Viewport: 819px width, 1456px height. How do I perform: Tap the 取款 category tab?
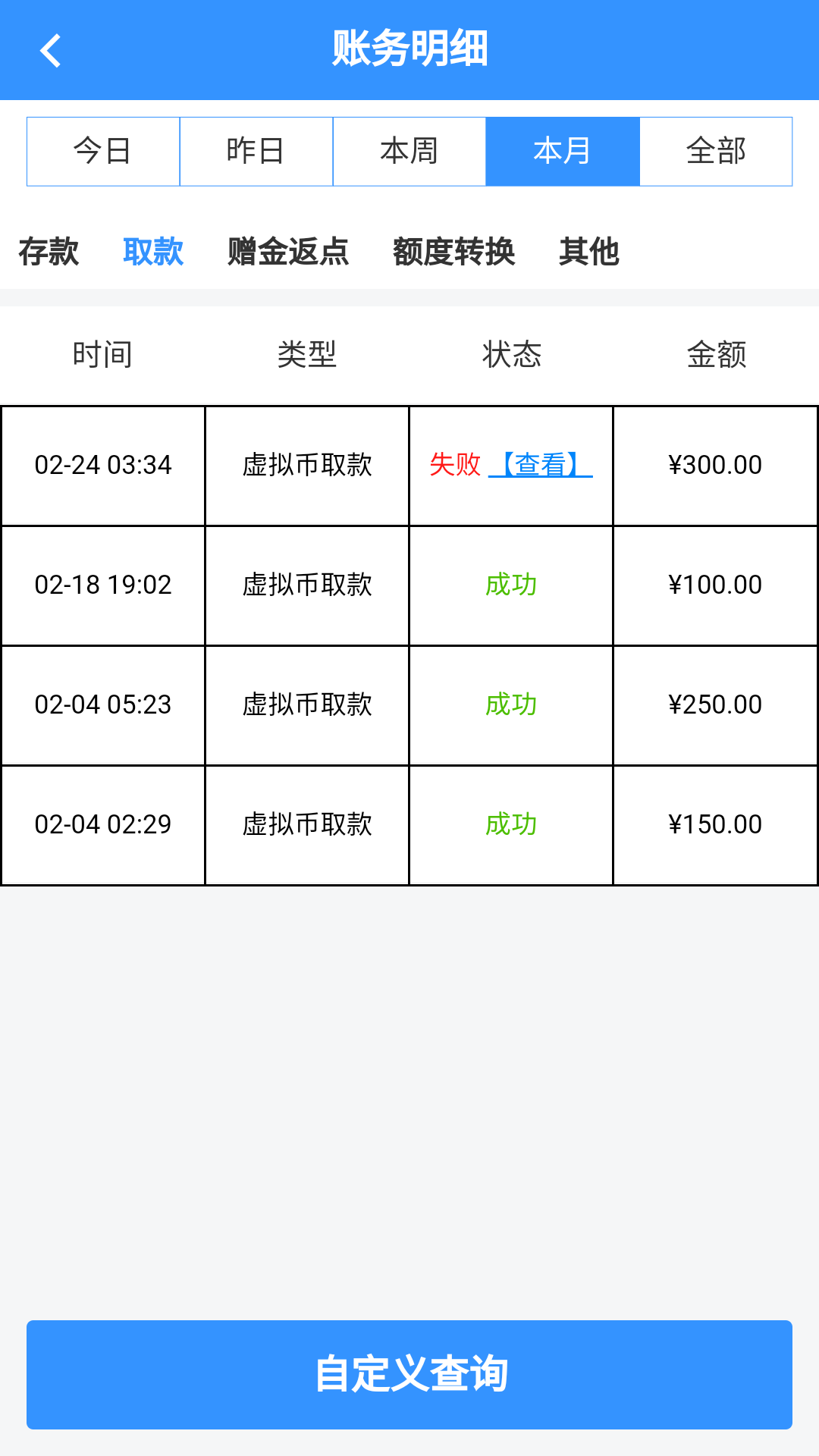[x=153, y=251]
